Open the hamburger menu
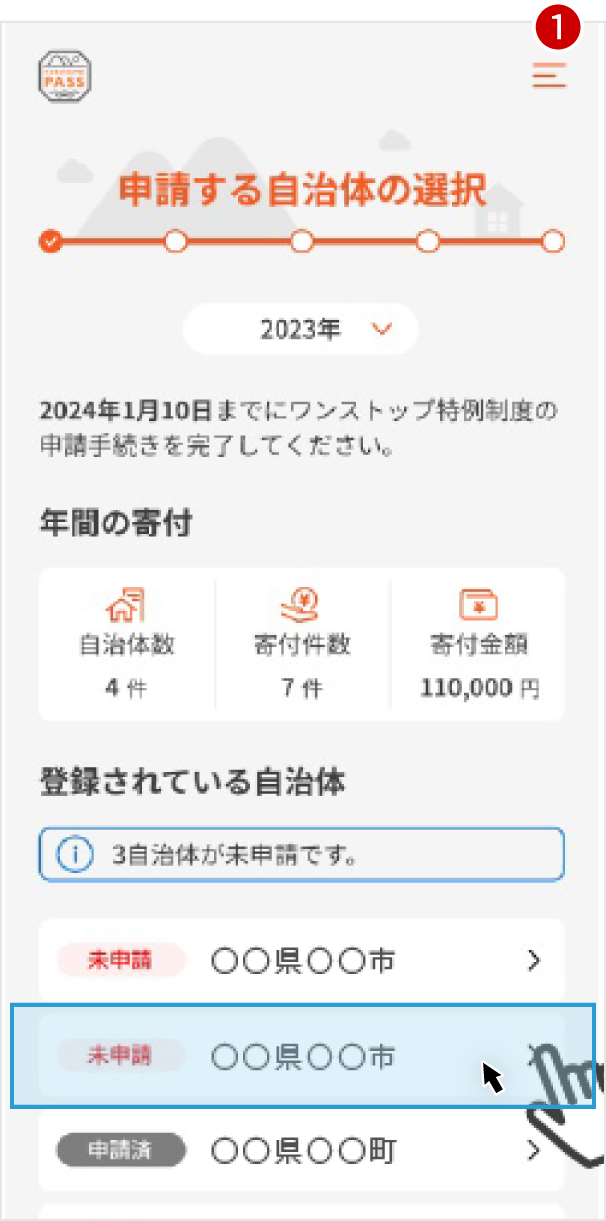The image size is (606, 1221). (x=549, y=76)
